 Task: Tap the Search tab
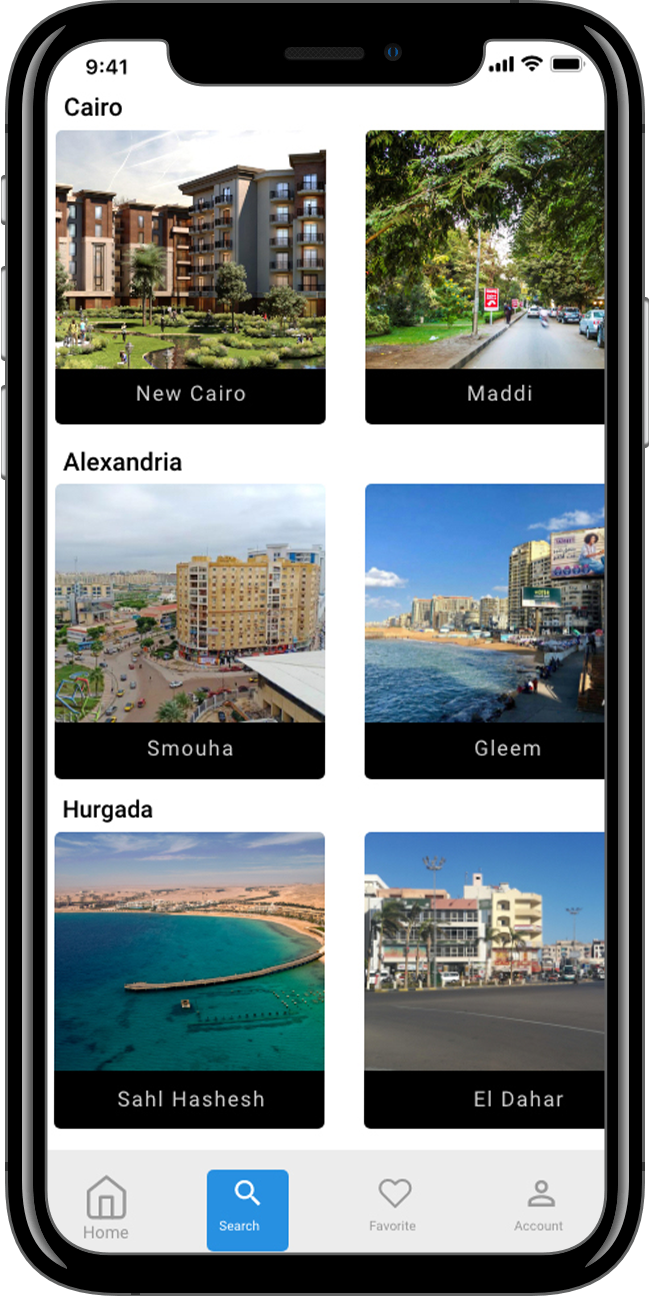(x=247, y=1208)
